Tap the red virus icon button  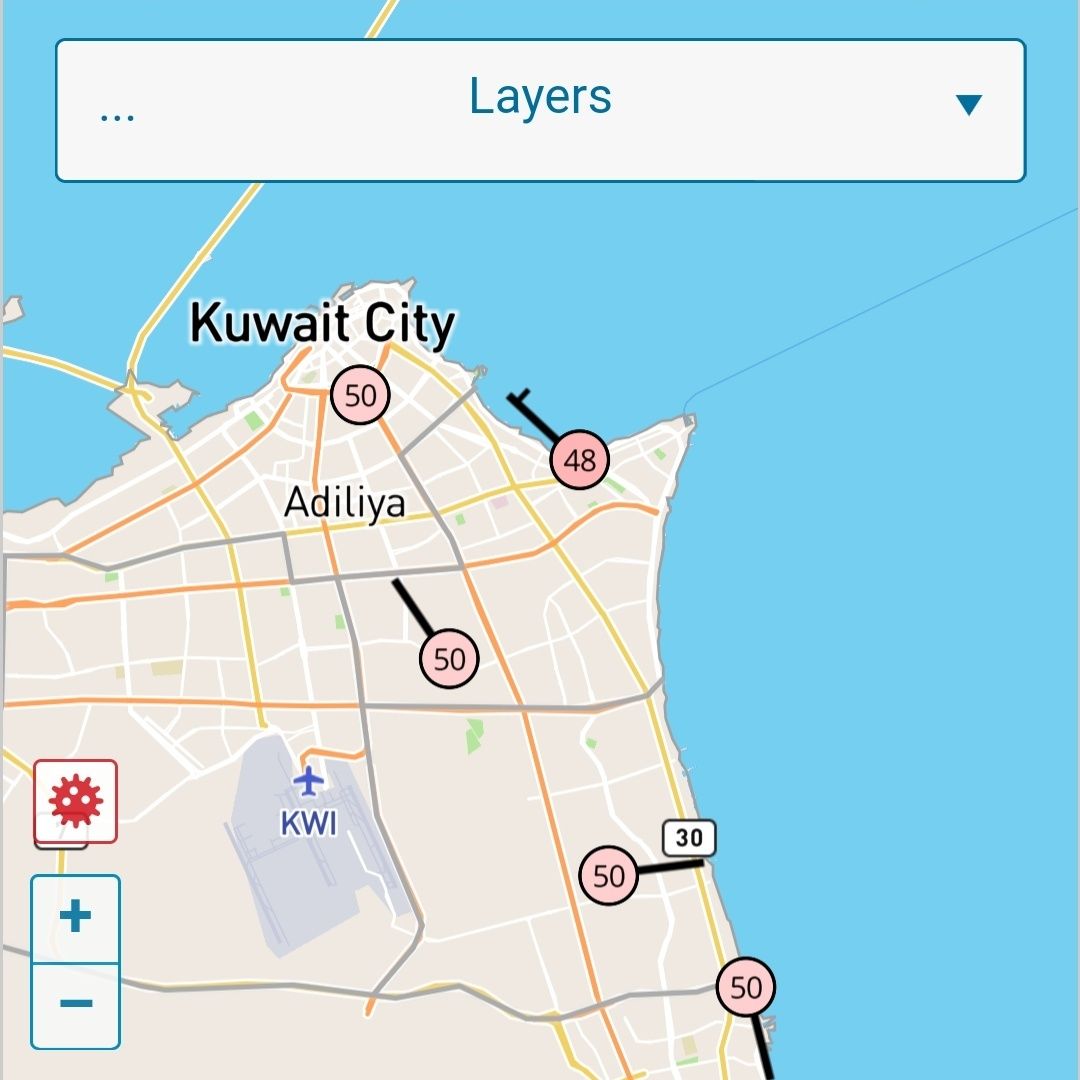[x=76, y=801]
